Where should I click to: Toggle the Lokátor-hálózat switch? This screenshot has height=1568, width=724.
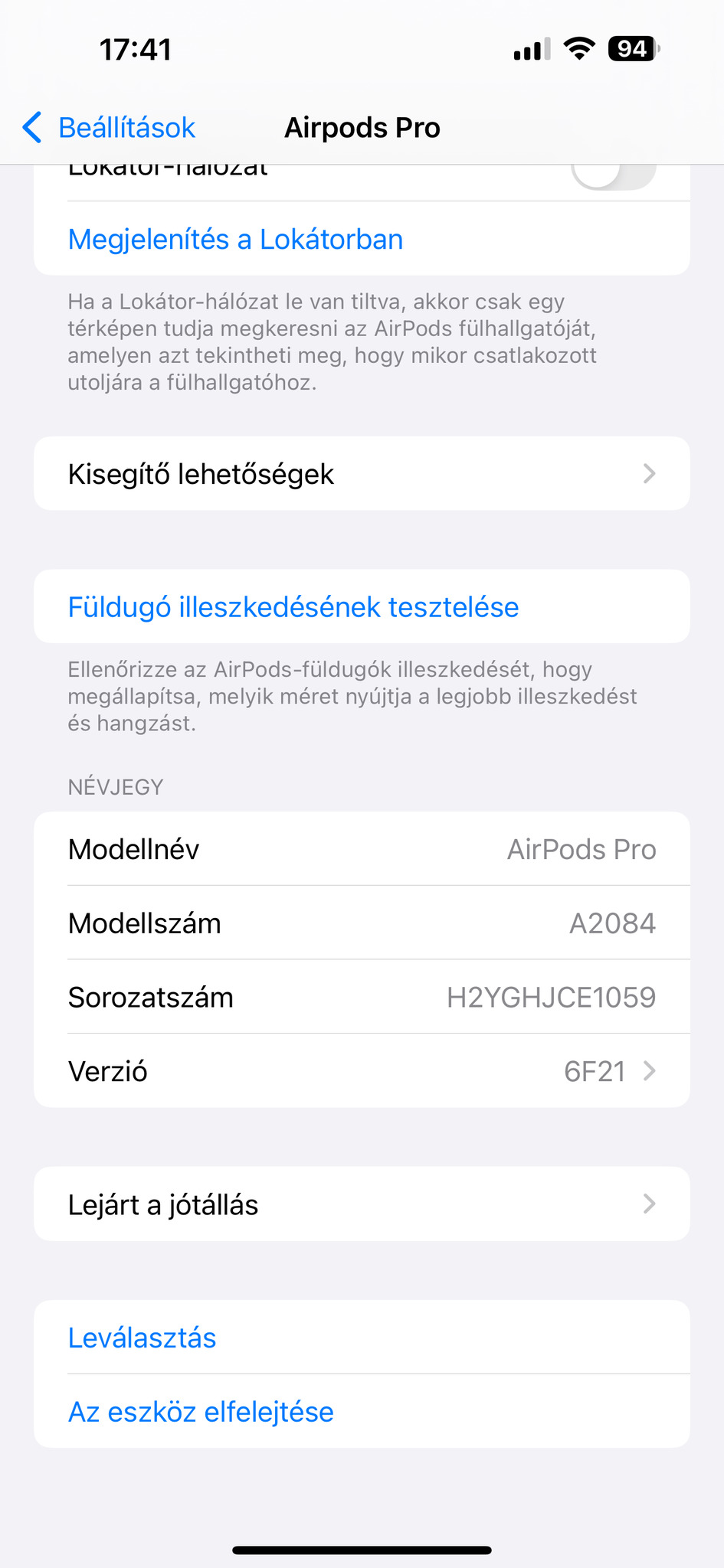click(613, 176)
